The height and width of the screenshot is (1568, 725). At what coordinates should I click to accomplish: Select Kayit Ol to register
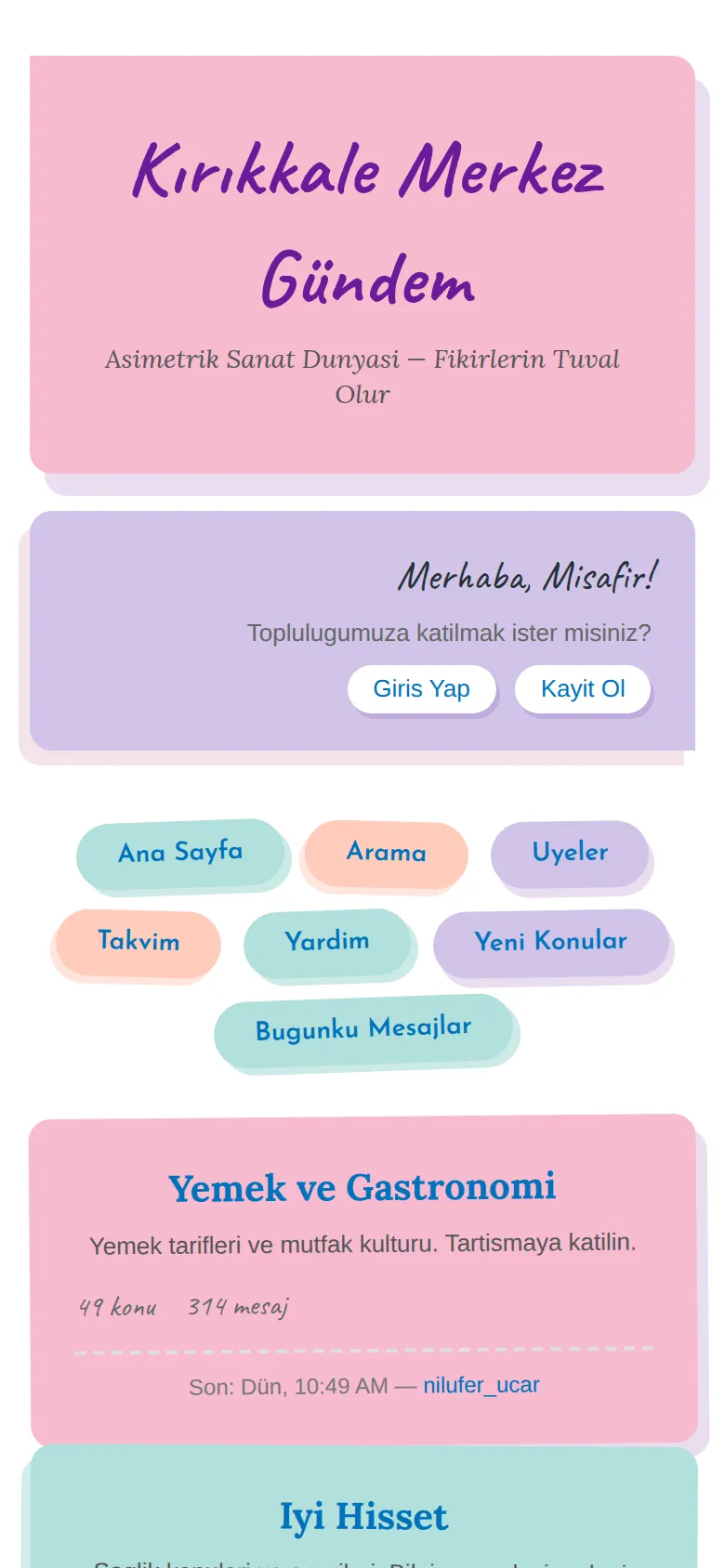tap(583, 689)
